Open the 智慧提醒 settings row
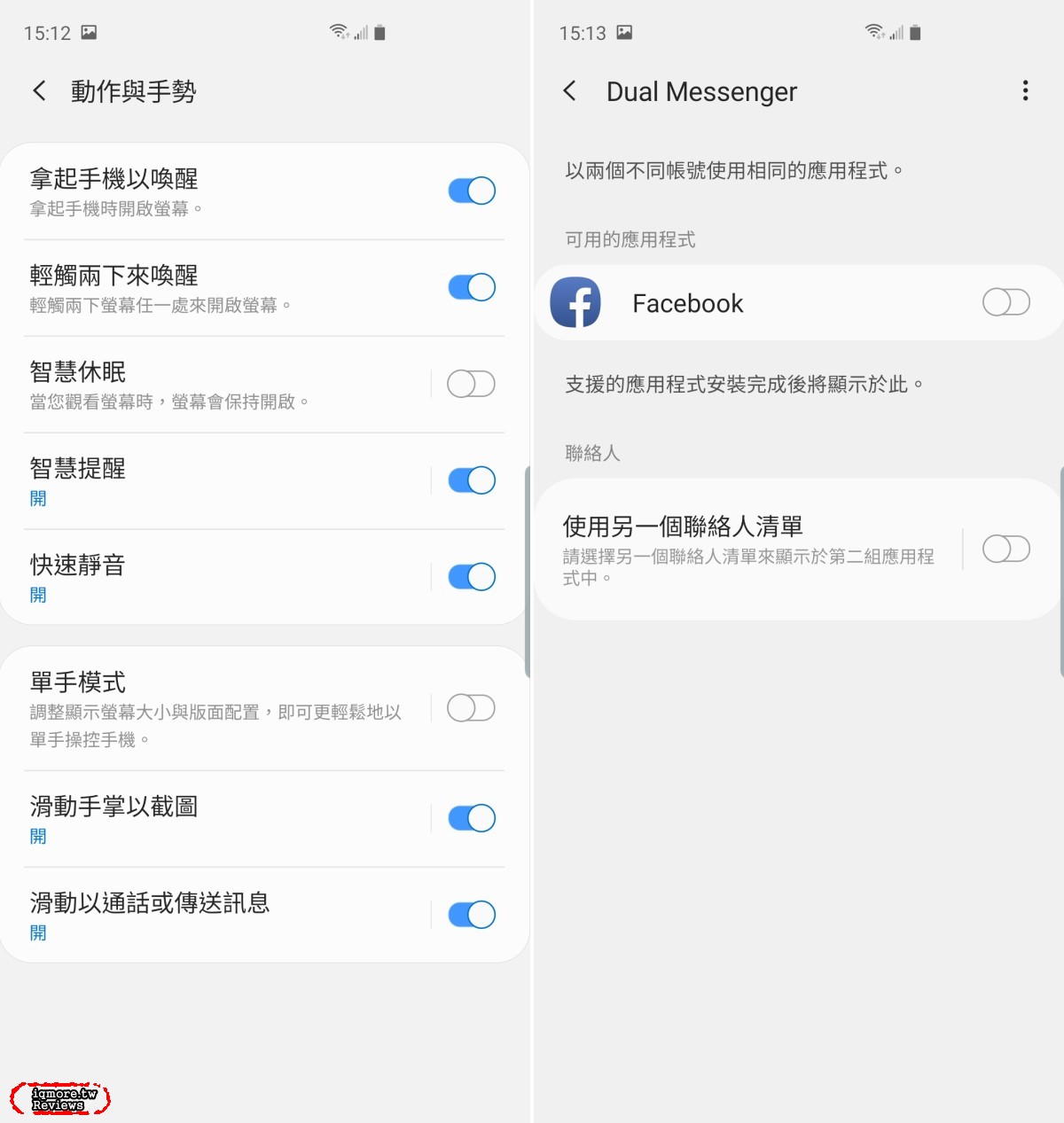This screenshot has width=1064, height=1123. [213, 480]
